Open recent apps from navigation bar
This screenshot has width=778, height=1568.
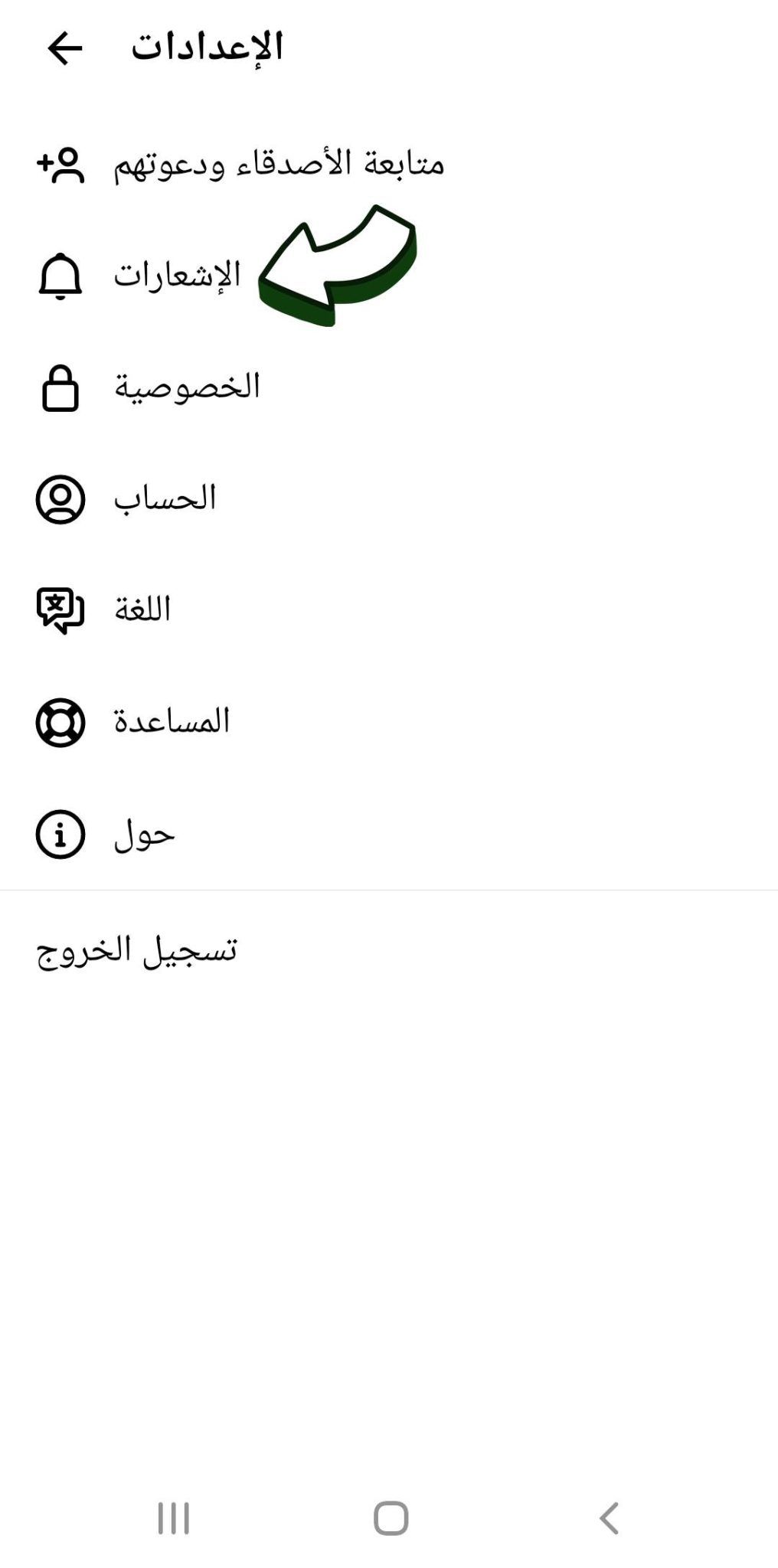click(x=174, y=1517)
